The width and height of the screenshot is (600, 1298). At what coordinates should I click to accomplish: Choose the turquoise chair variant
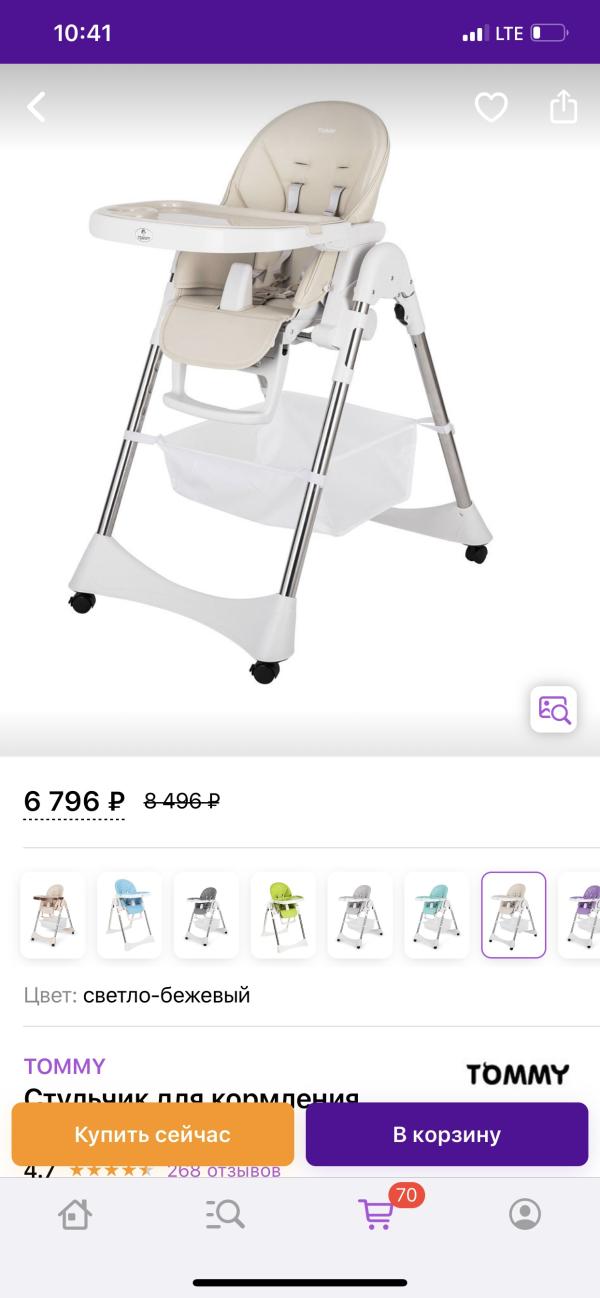coord(437,915)
